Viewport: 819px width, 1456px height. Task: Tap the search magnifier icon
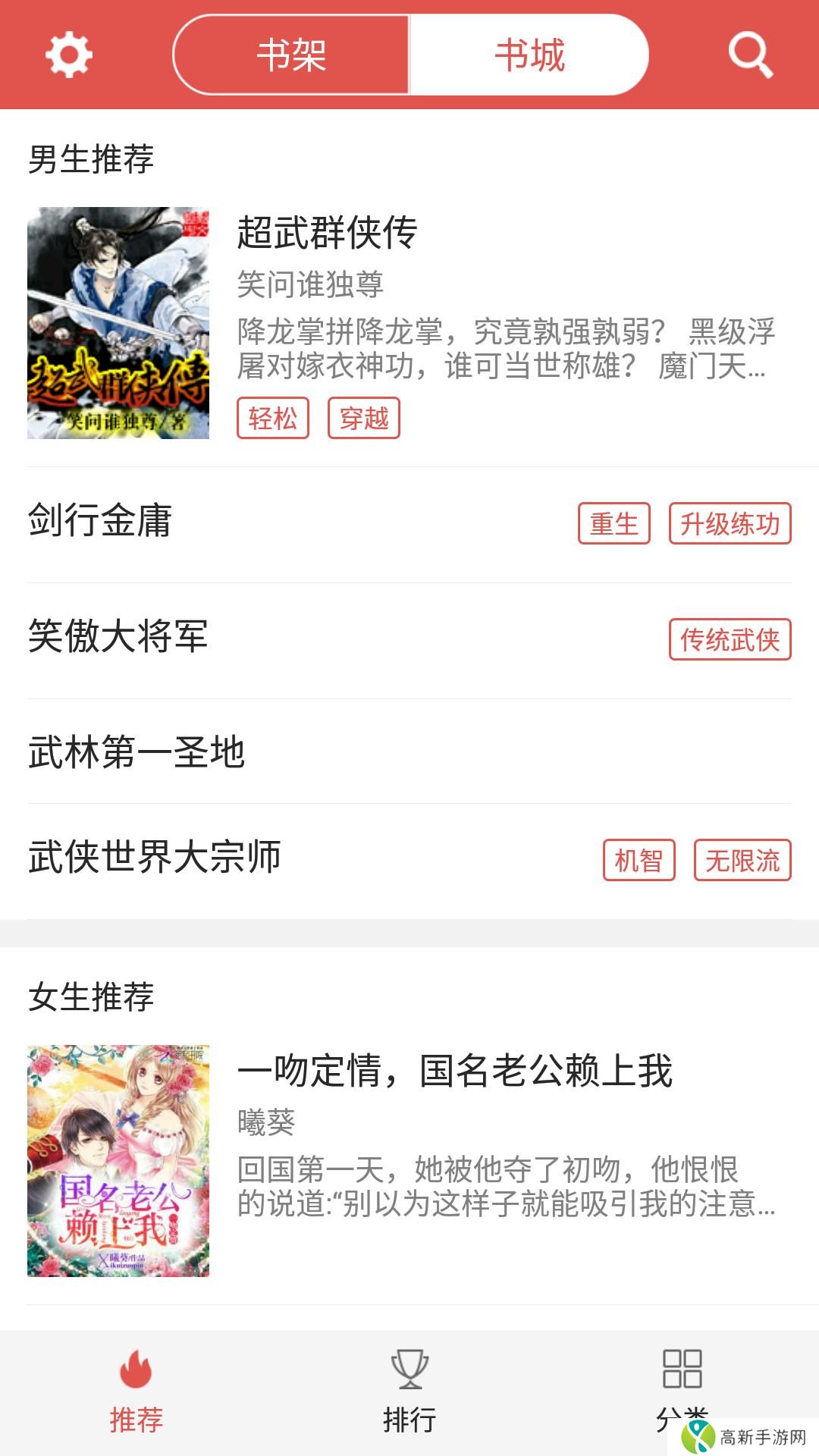[x=749, y=54]
